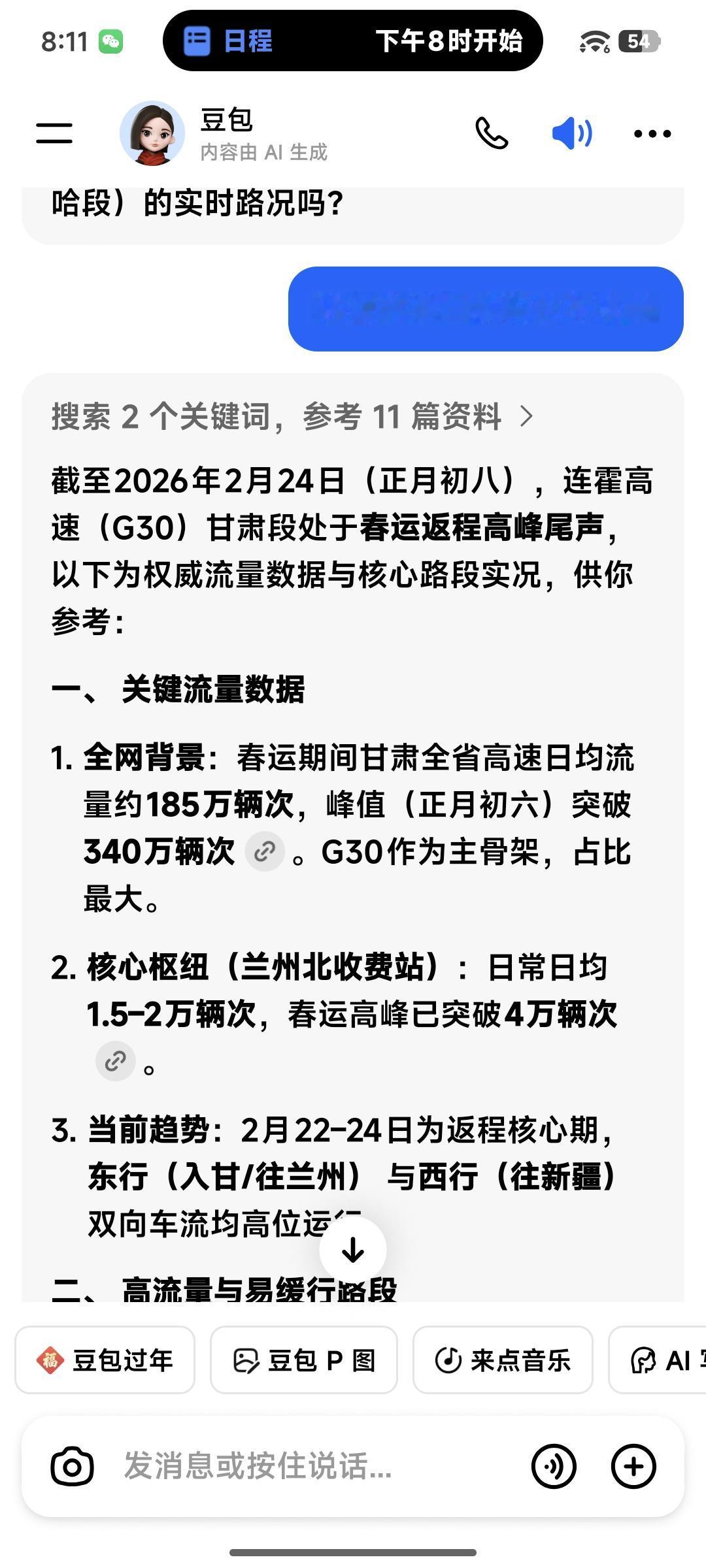The width and height of the screenshot is (706, 1568).
Task: Open the citation link after 4万辆次
Action: pos(116,1061)
